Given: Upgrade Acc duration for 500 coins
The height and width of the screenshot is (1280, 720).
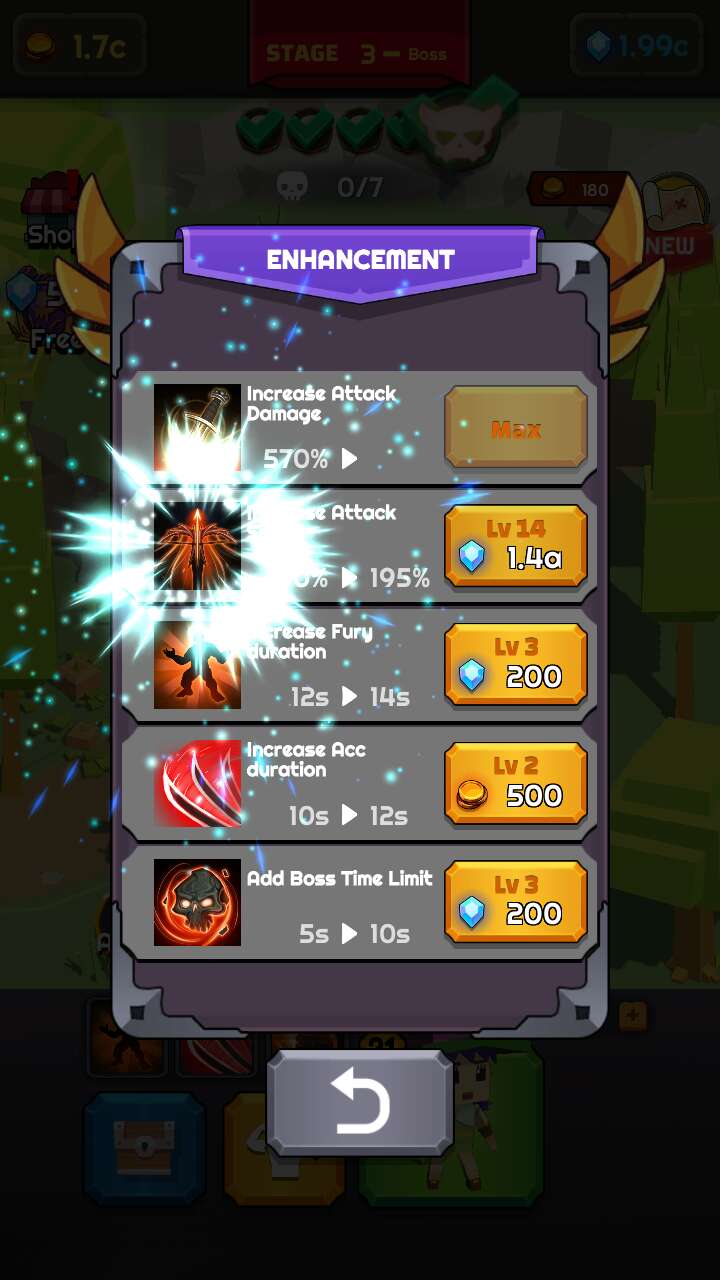Looking at the screenshot, I should (x=515, y=783).
